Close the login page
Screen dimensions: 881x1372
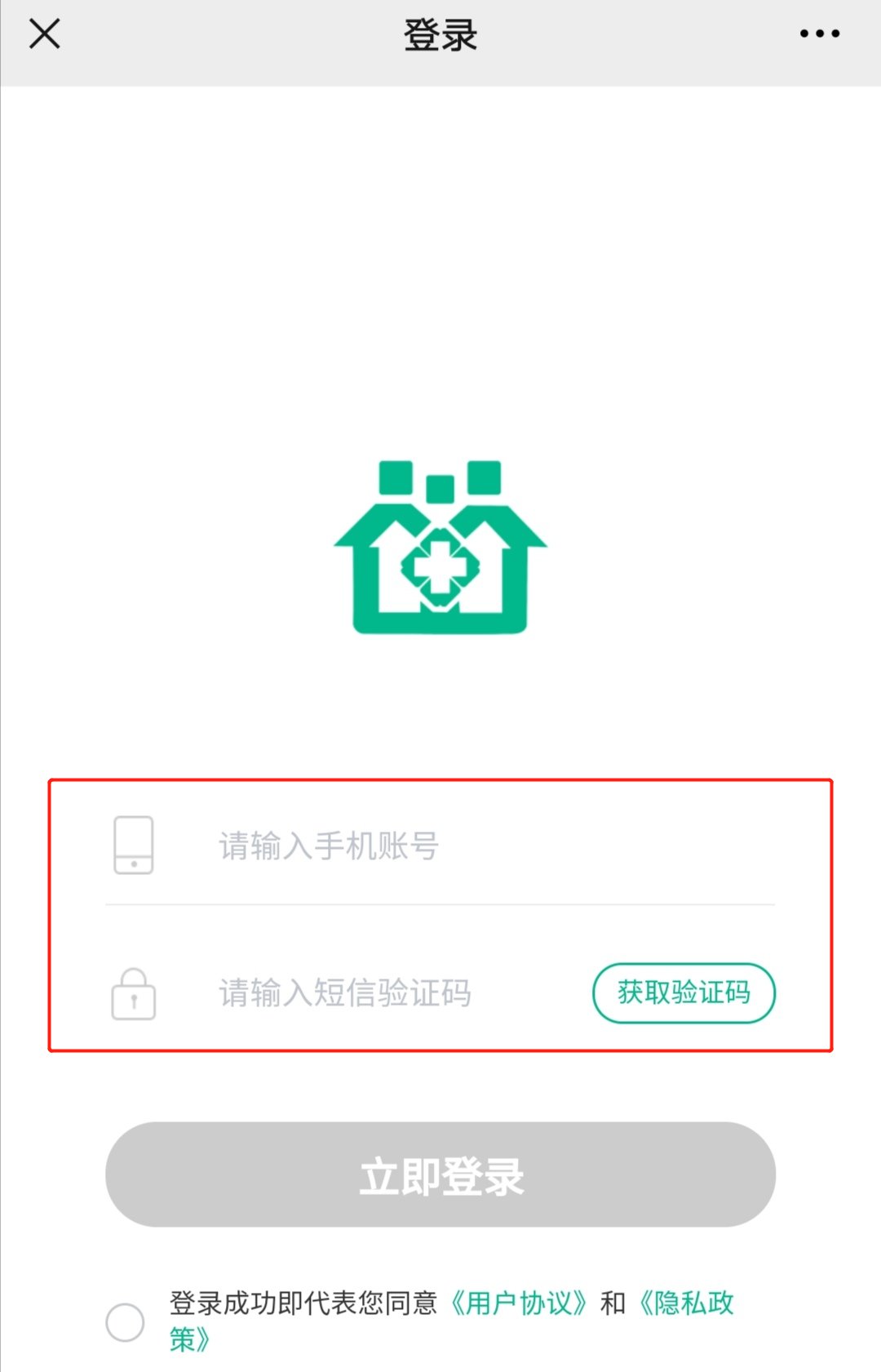45,34
